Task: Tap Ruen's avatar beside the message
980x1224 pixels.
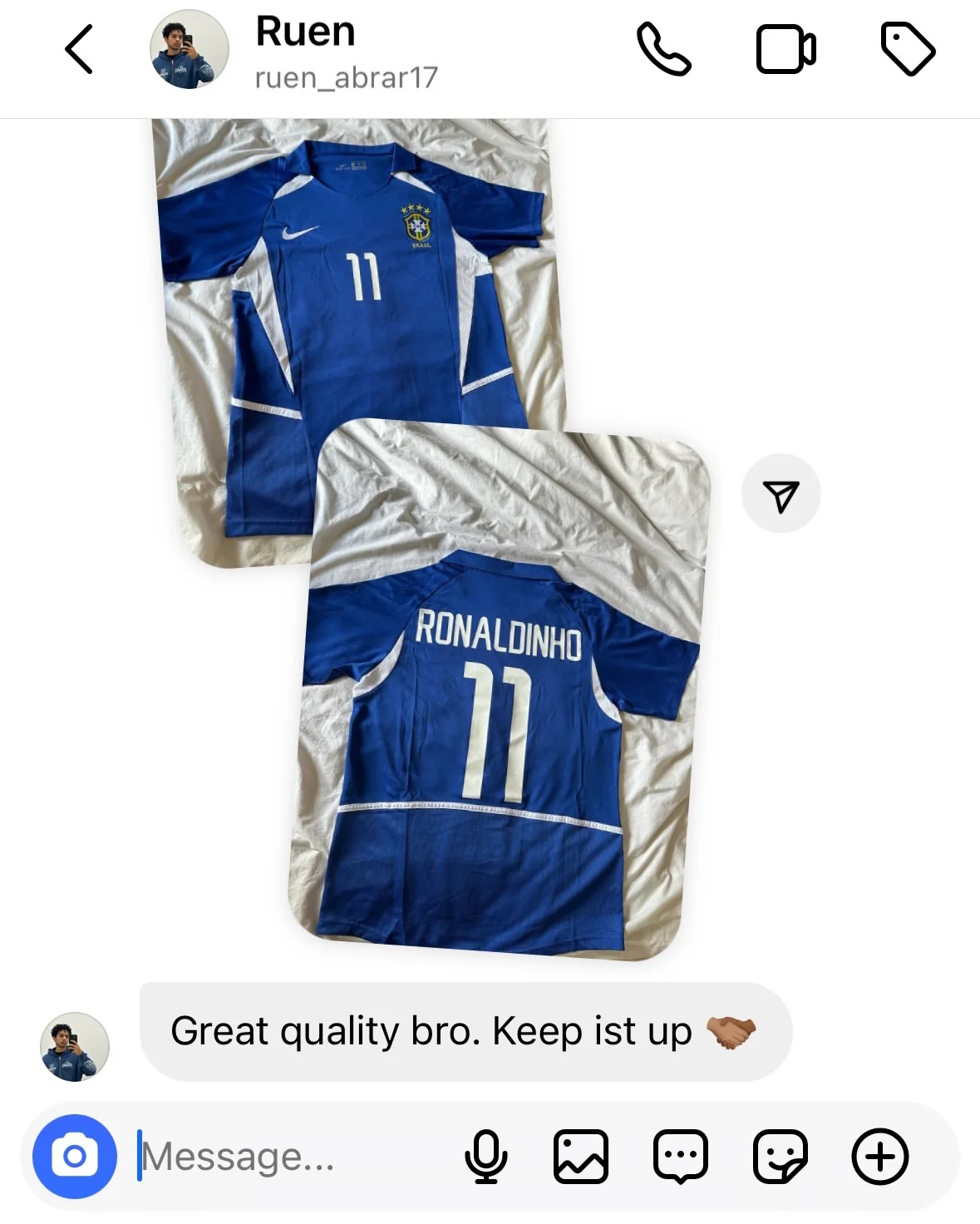Action: (x=75, y=1047)
